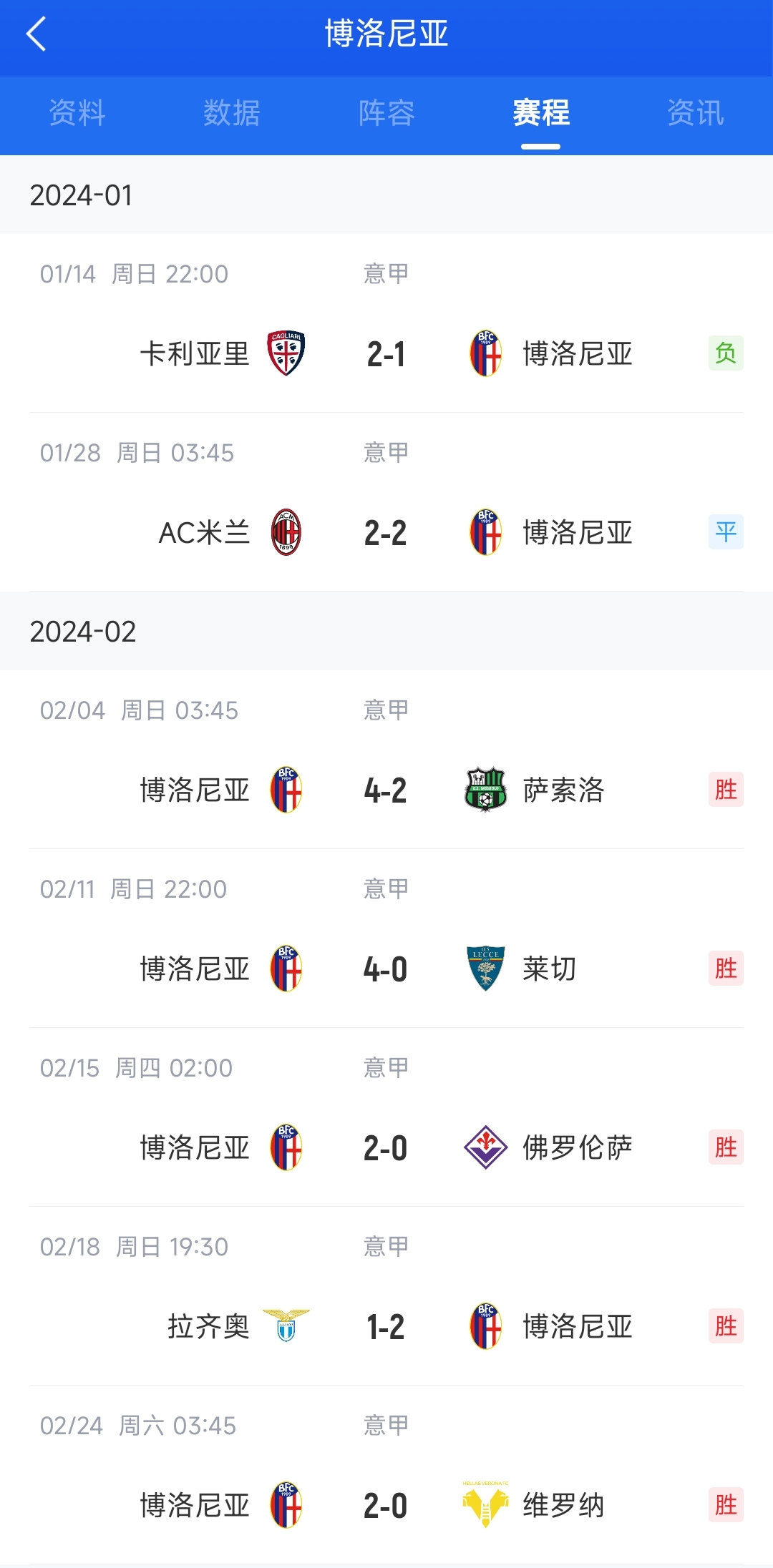The width and height of the screenshot is (773, 1568).
Task: Open the 卡利亚里 vs 博洛尼亚 2-1 match
Action: tap(386, 323)
